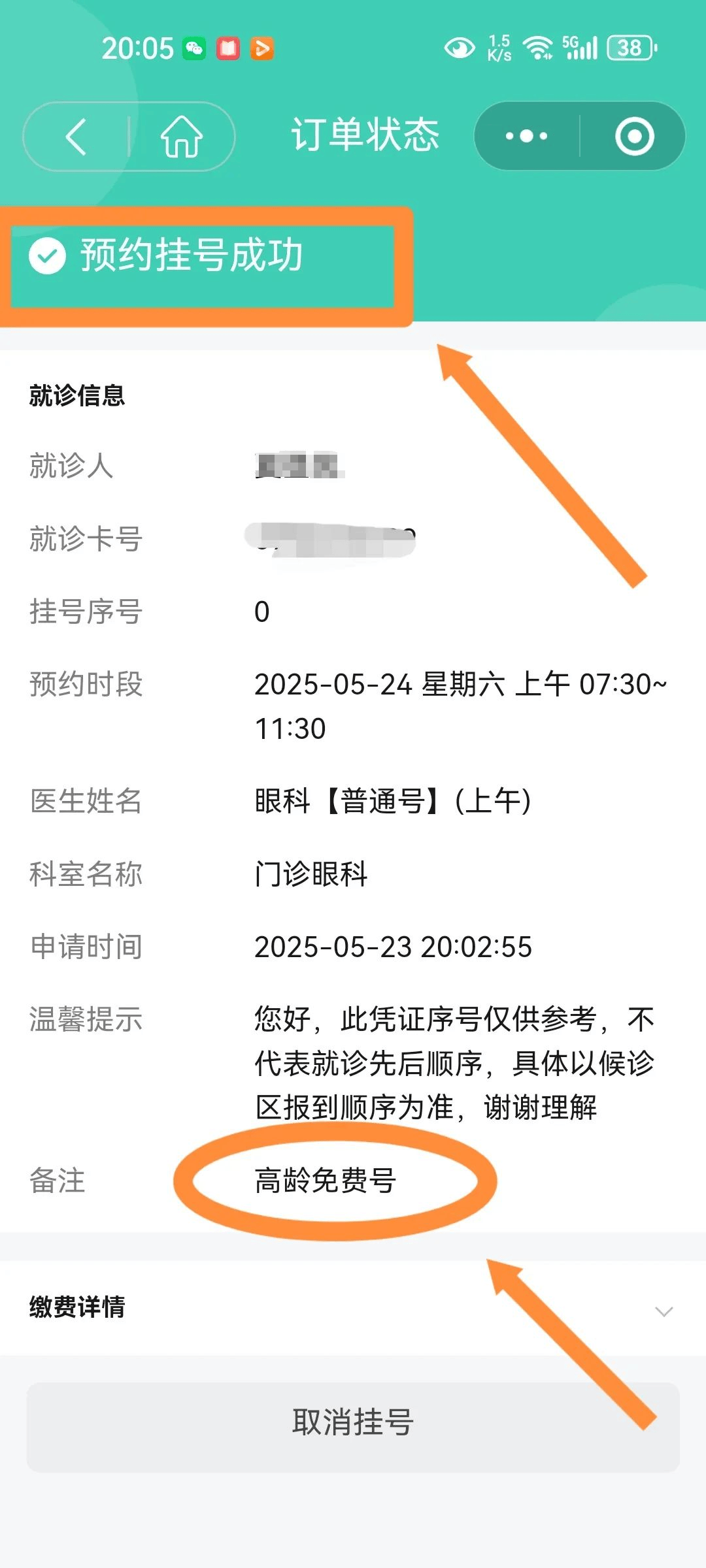Click the back arrow icon
Viewport: 706px width, 1568px height.
pyautogui.click(x=76, y=136)
